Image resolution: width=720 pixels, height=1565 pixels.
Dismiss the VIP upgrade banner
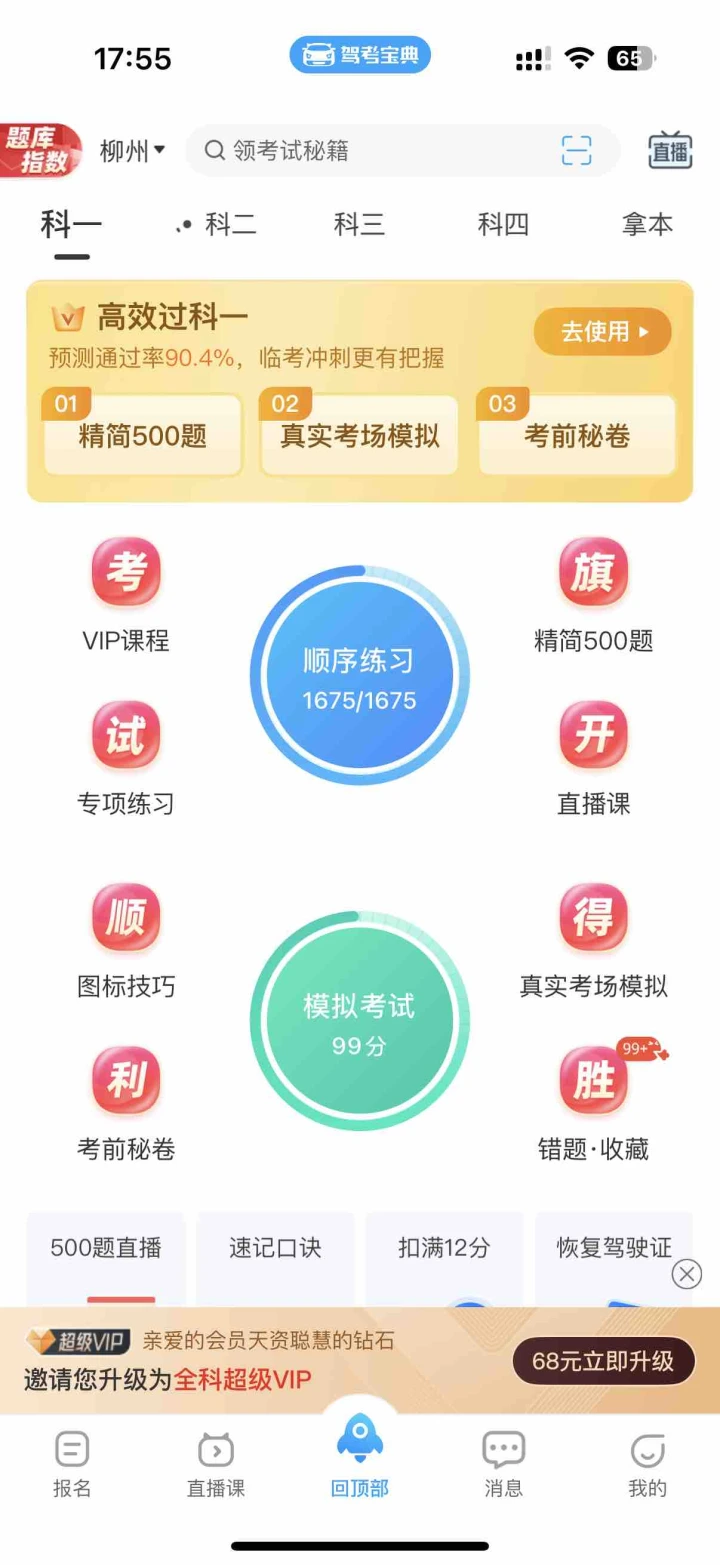(687, 1274)
